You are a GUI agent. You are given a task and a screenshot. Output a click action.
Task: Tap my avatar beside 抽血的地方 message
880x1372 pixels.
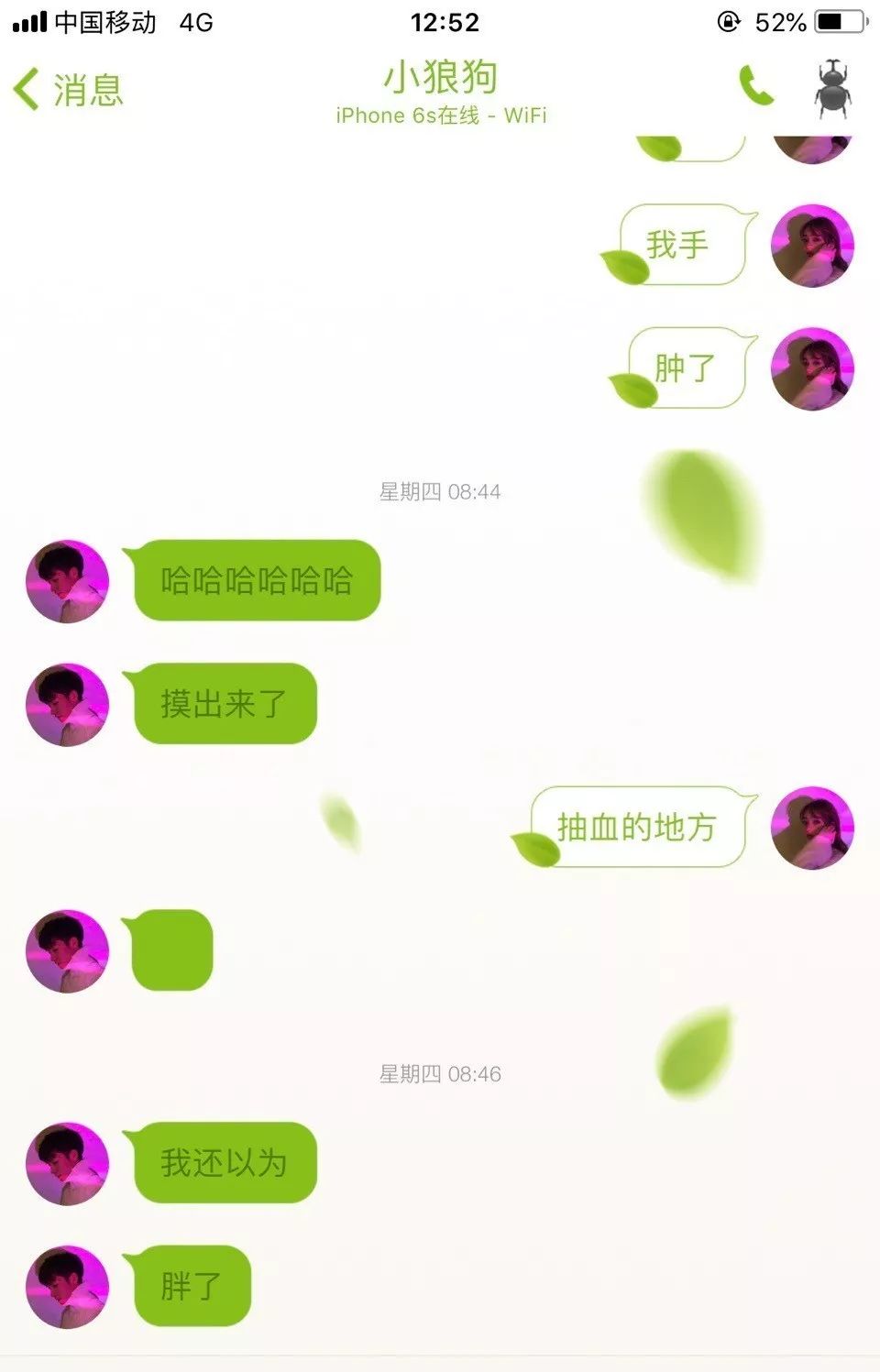point(812,827)
